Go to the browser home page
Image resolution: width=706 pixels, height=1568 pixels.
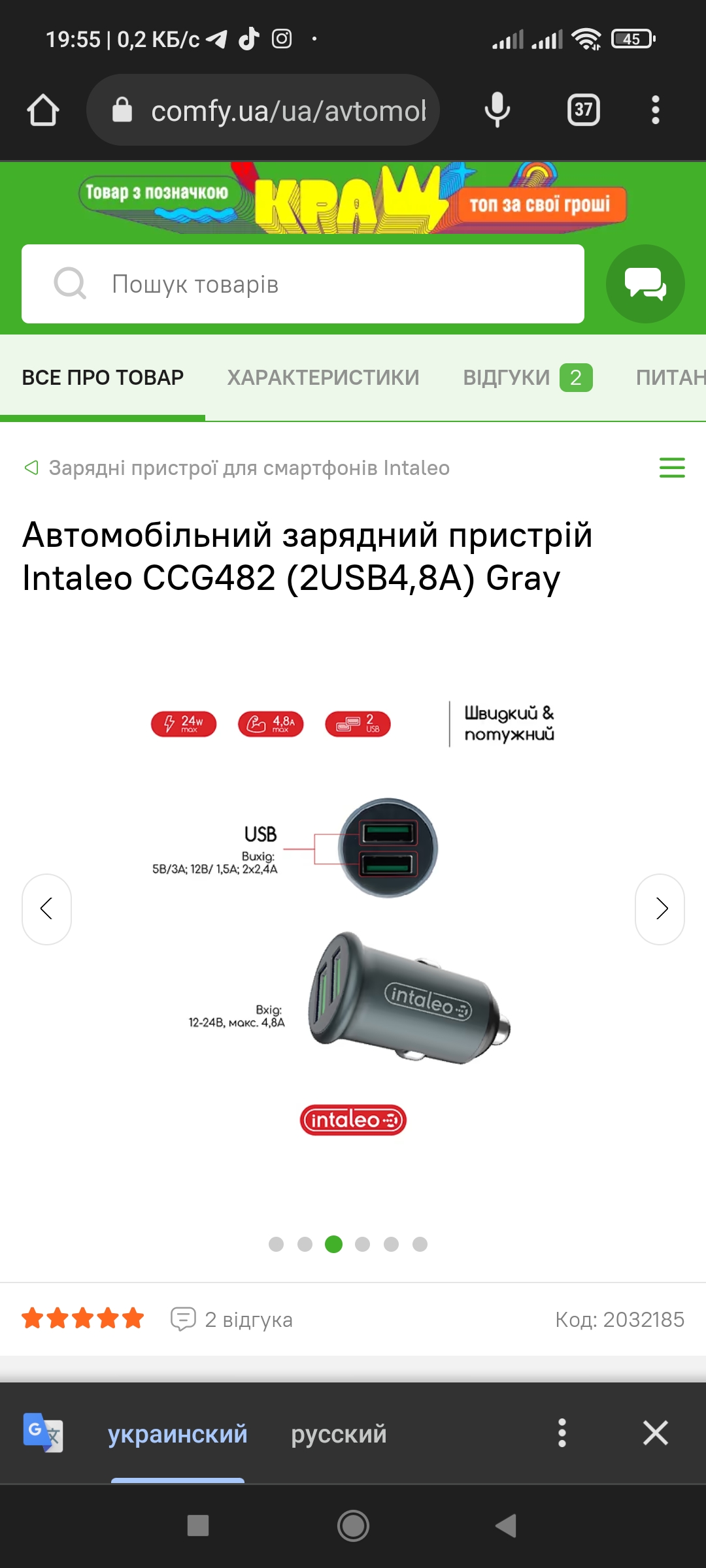point(43,110)
